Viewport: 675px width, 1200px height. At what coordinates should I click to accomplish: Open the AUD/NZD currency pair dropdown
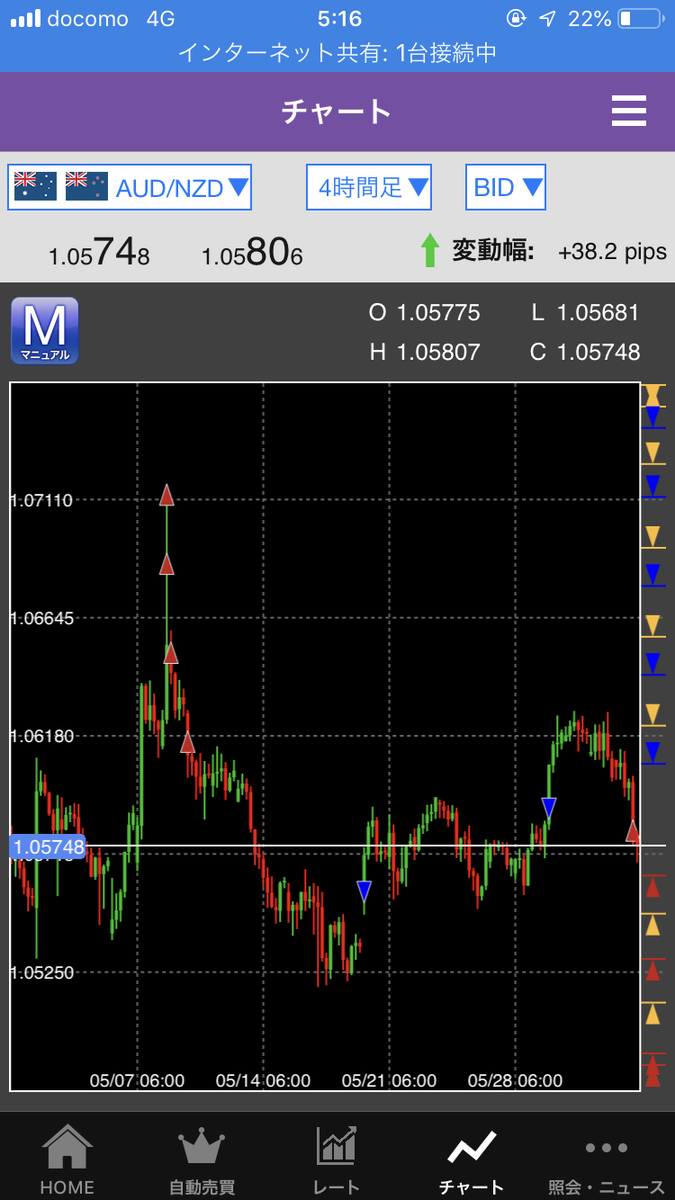click(x=129, y=187)
